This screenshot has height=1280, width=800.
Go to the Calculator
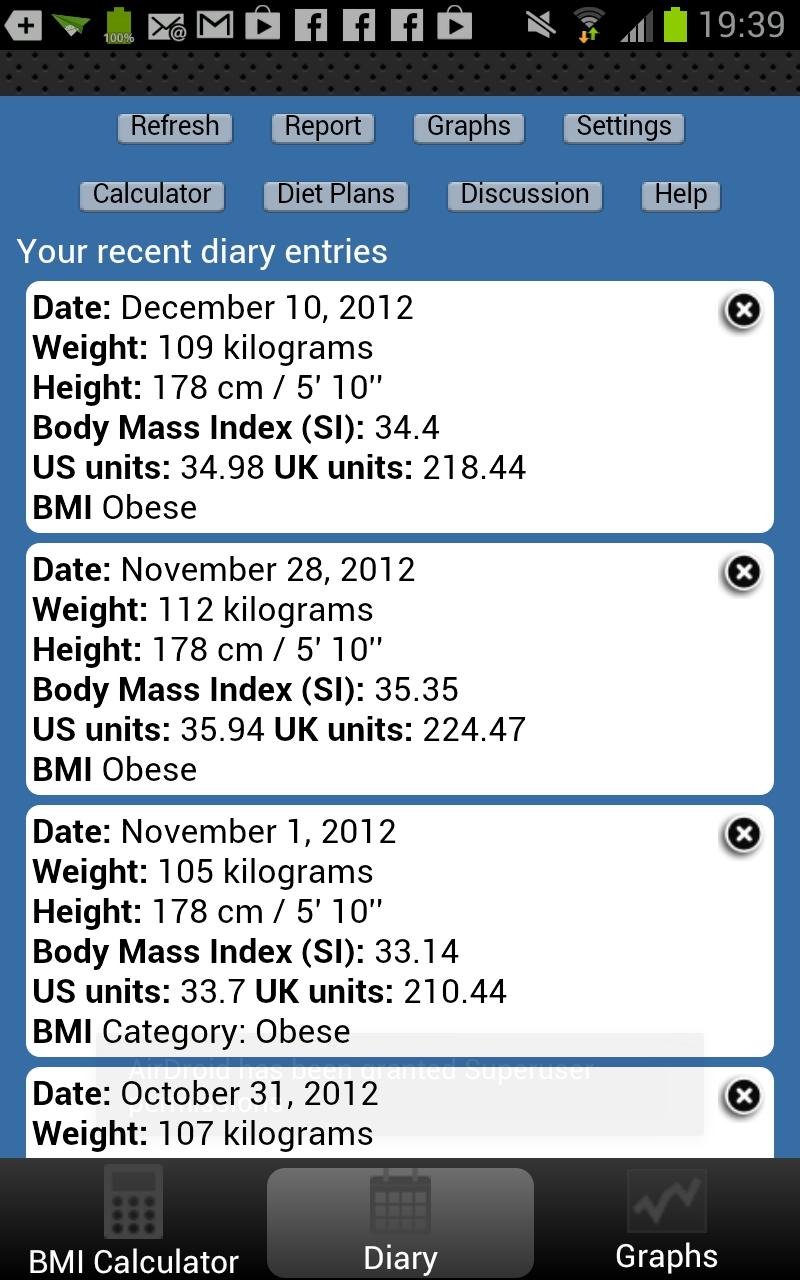pos(152,195)
